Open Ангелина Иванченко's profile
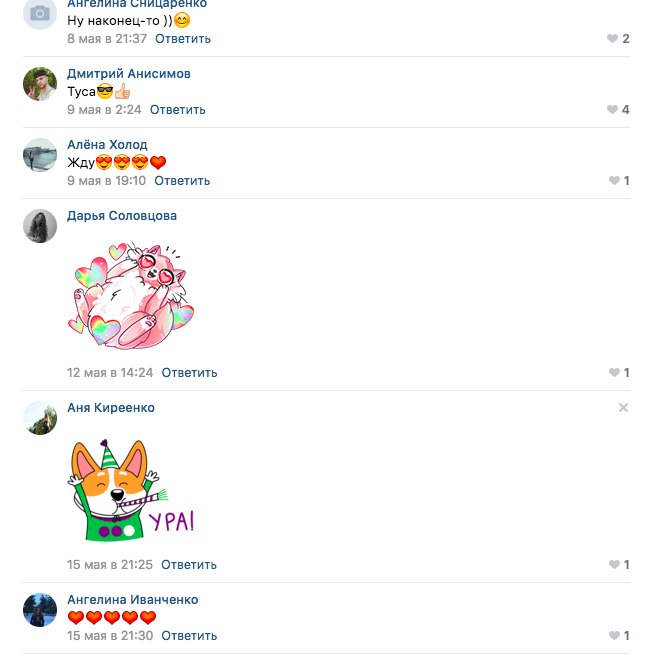 click(x=132, y=600)
